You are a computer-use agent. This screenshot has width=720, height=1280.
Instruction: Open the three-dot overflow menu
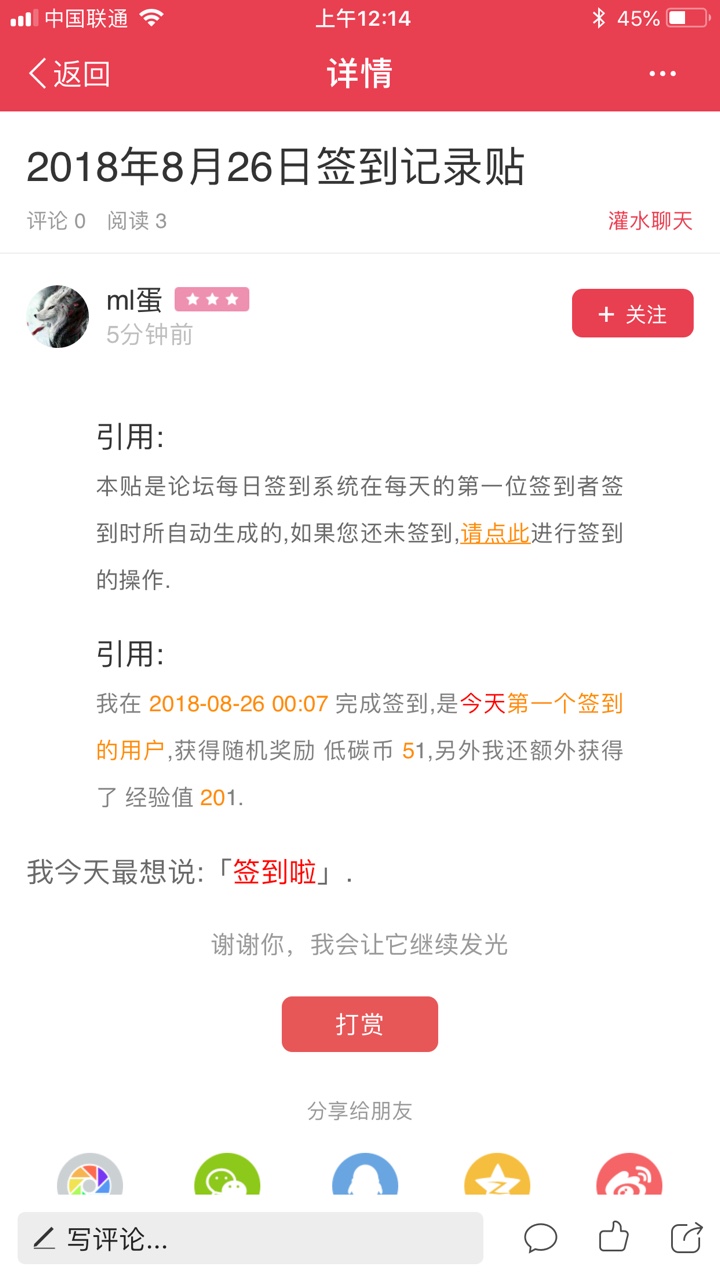pos(662,73)
